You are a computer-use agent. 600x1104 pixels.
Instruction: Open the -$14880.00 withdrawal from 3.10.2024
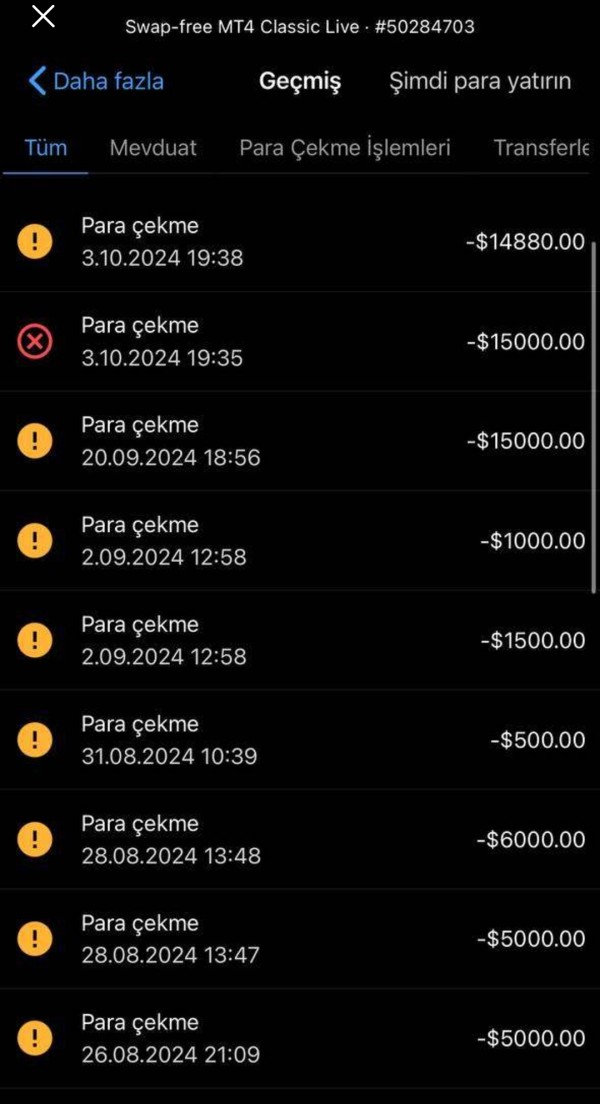[300, 242]
